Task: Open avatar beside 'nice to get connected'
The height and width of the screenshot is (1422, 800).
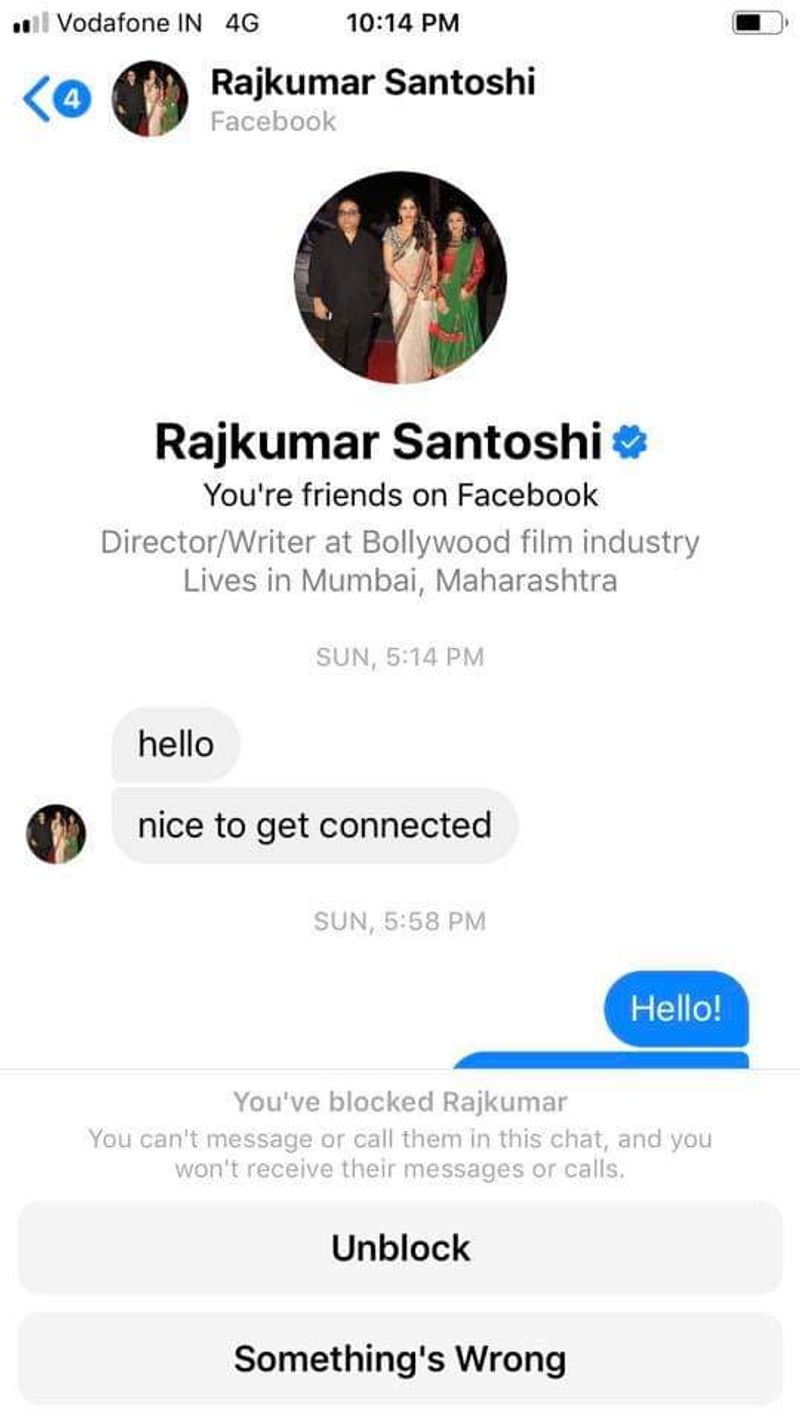Action: (x=56, y=834)
